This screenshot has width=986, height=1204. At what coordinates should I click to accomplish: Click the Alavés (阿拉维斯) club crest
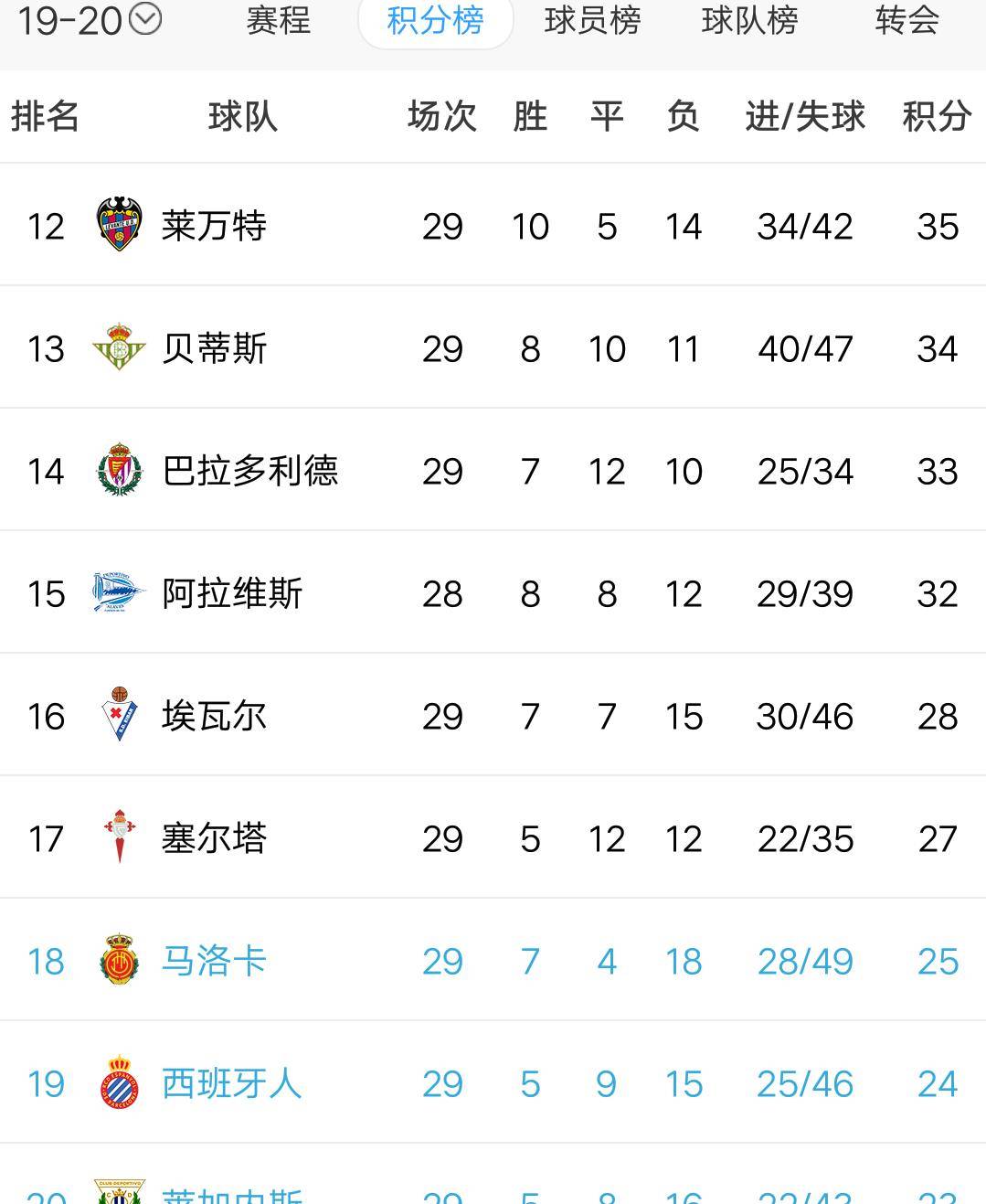118,592
